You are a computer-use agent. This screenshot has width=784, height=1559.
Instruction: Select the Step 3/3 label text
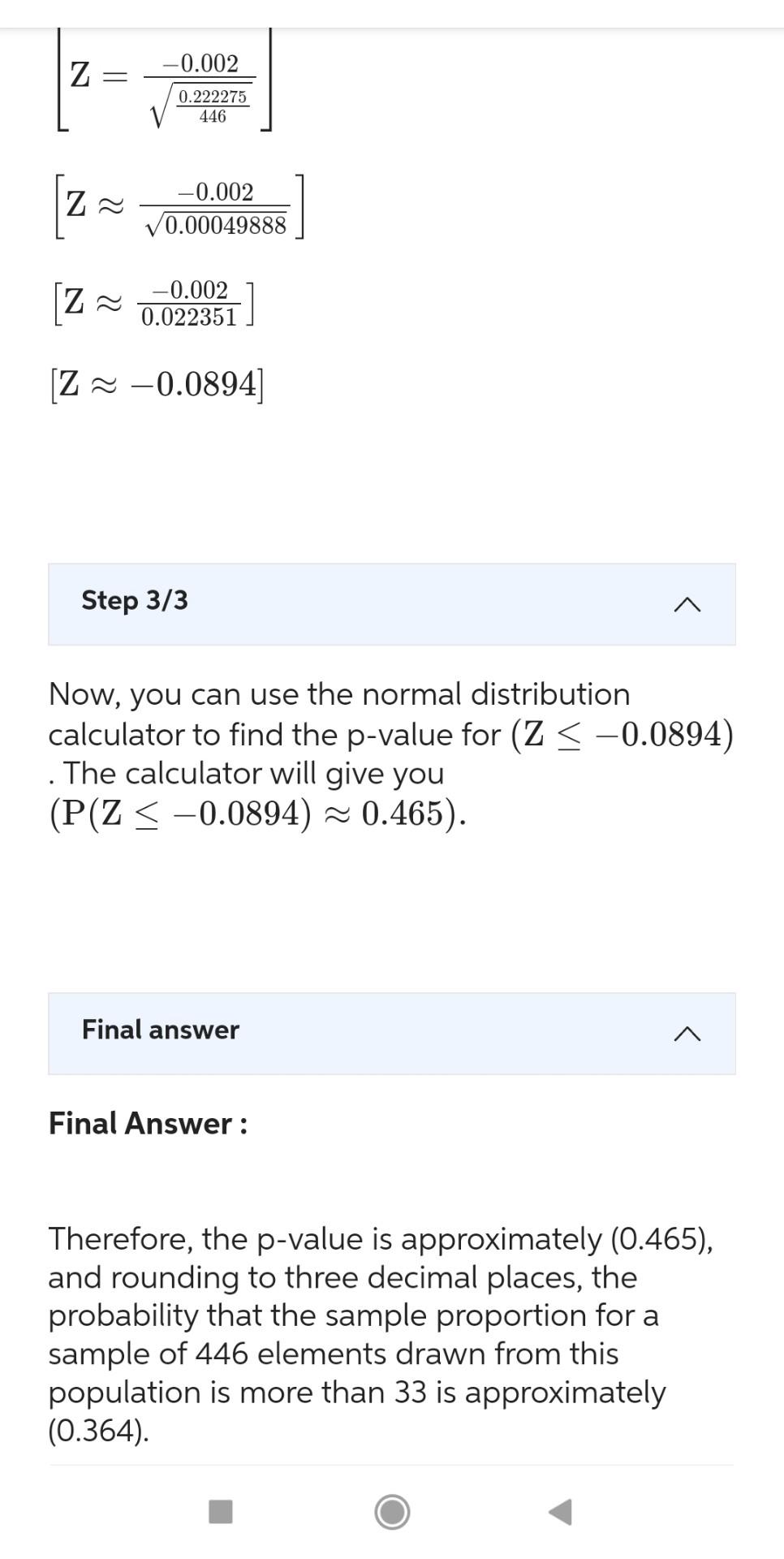pos(134,601)
